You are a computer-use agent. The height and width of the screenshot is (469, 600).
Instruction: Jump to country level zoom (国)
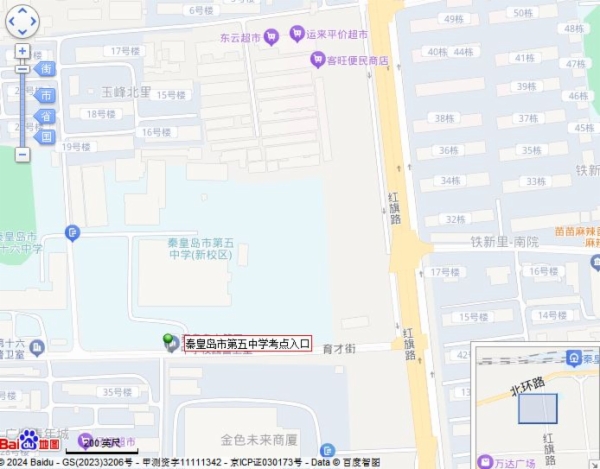[x=45, y=136]
